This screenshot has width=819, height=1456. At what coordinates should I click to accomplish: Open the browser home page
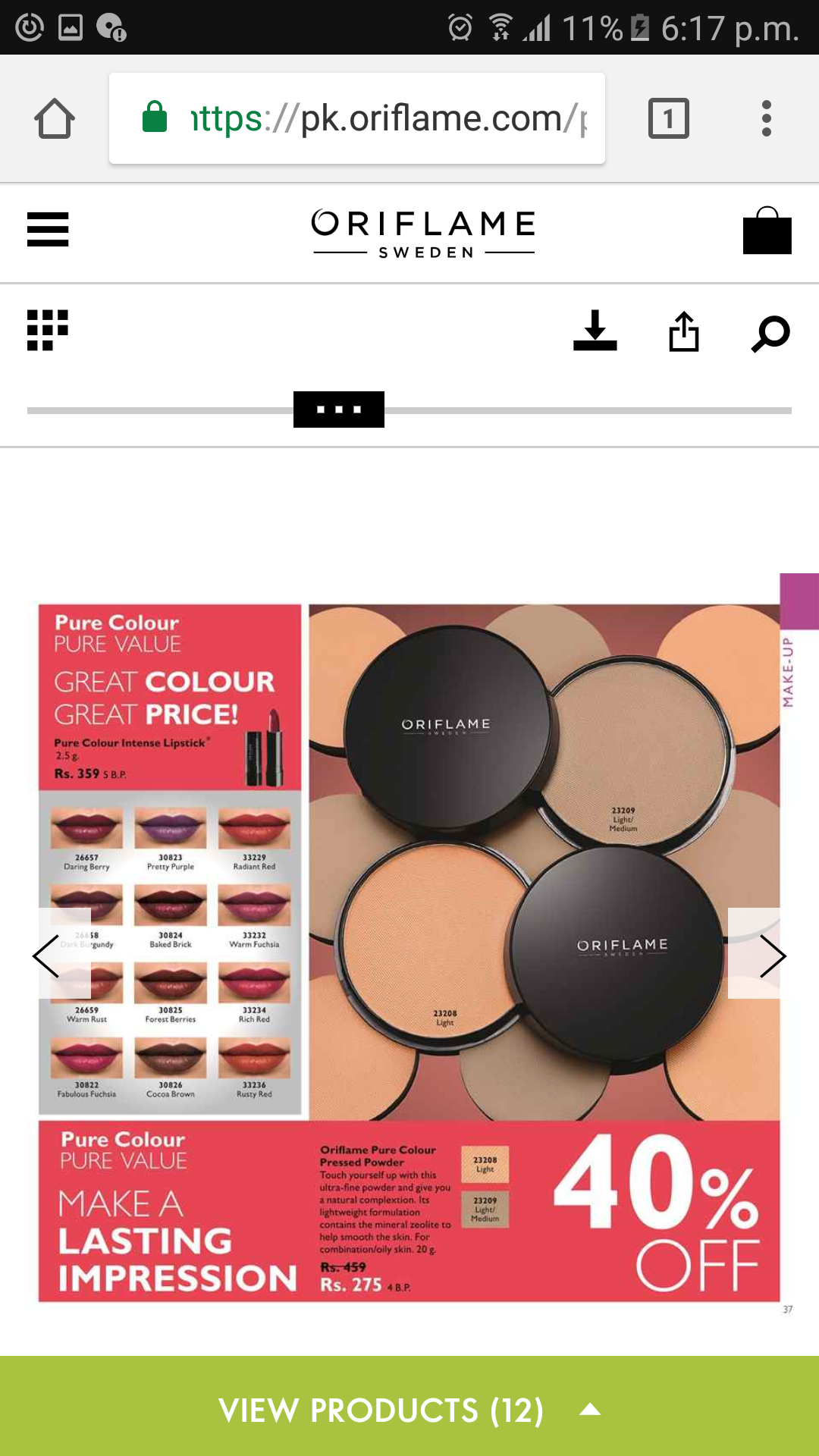tap(55, 118)
